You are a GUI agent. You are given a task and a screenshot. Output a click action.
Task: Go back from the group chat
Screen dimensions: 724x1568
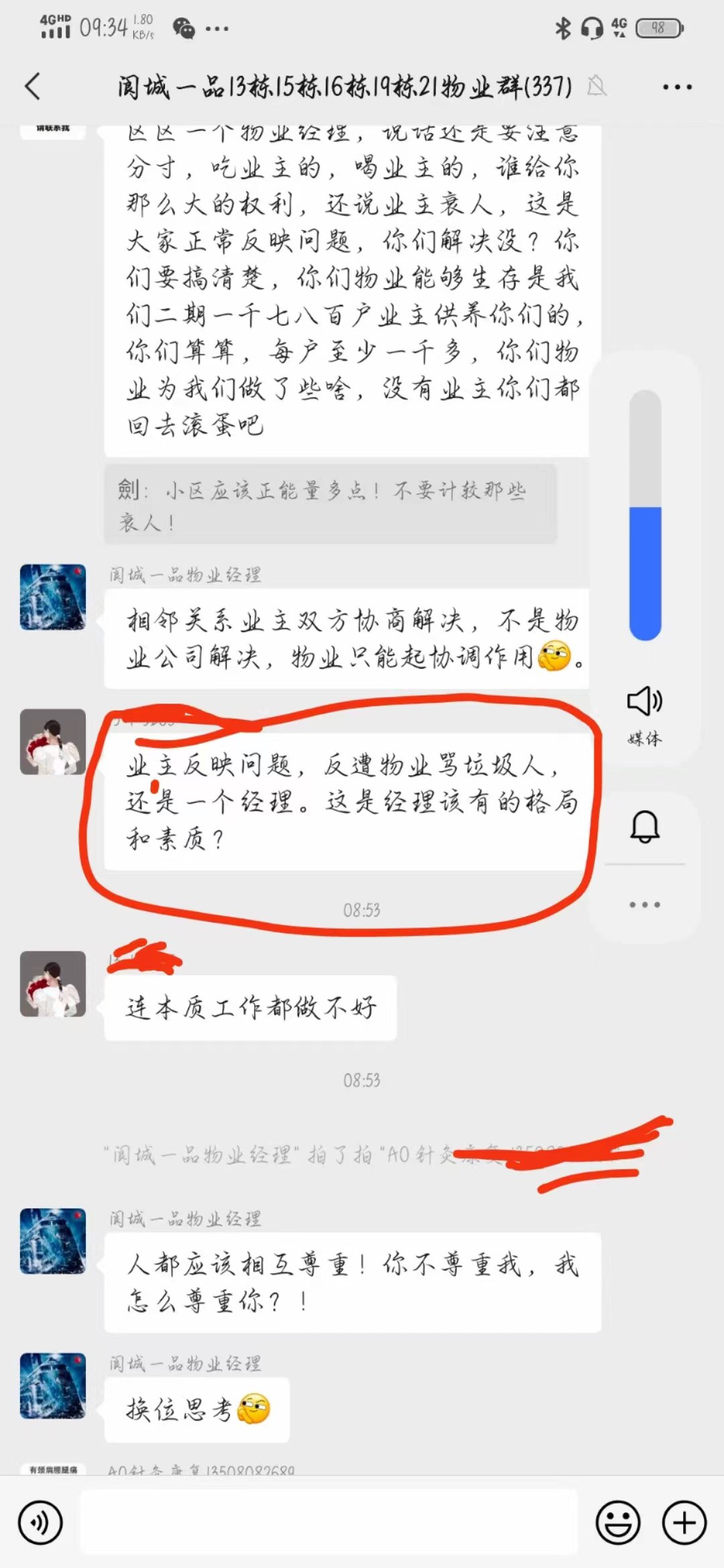(x=32, y=86)
